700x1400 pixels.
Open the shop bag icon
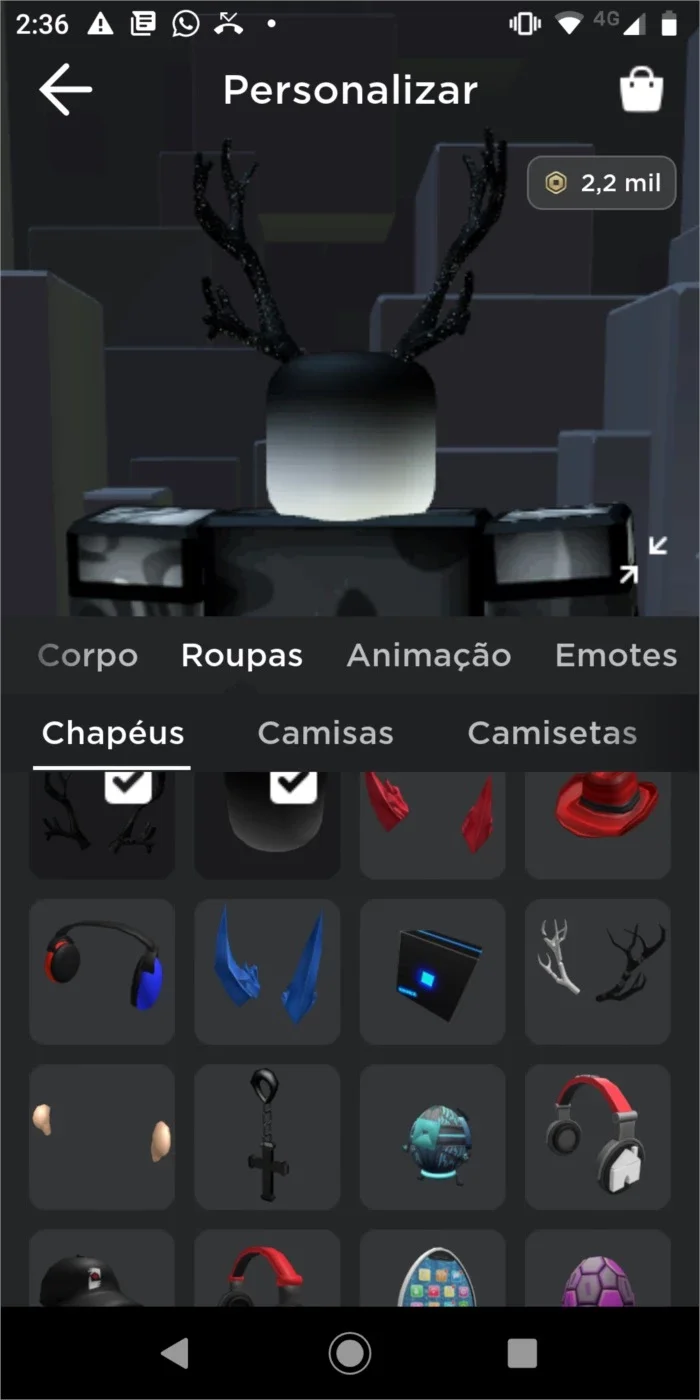coord(641,90)
